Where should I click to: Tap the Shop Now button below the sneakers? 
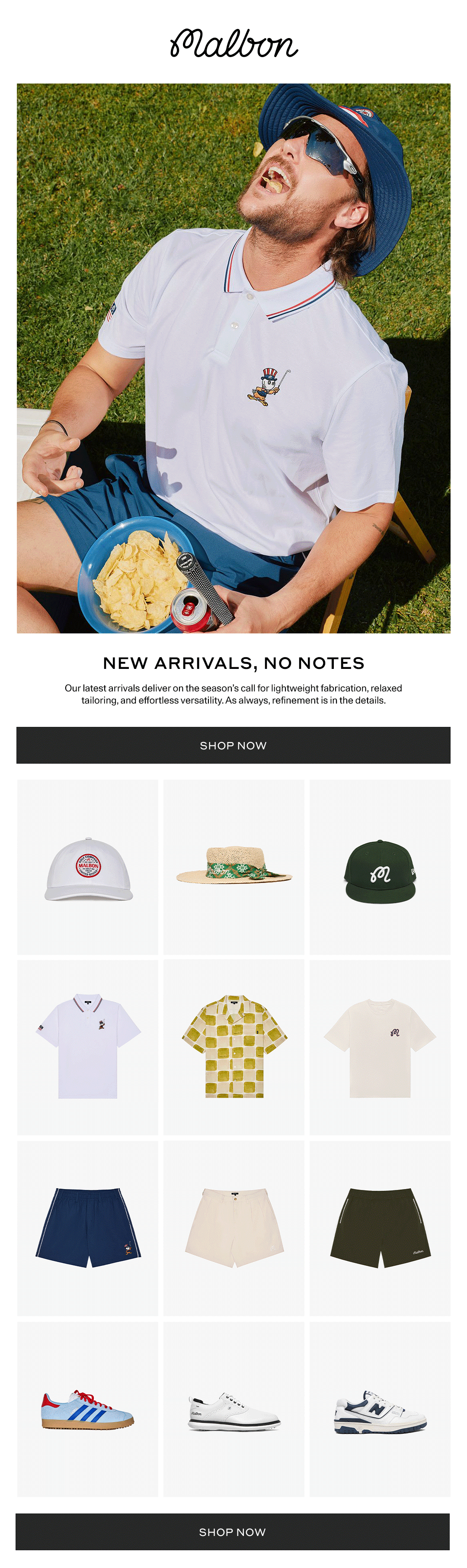[233, 1532]
